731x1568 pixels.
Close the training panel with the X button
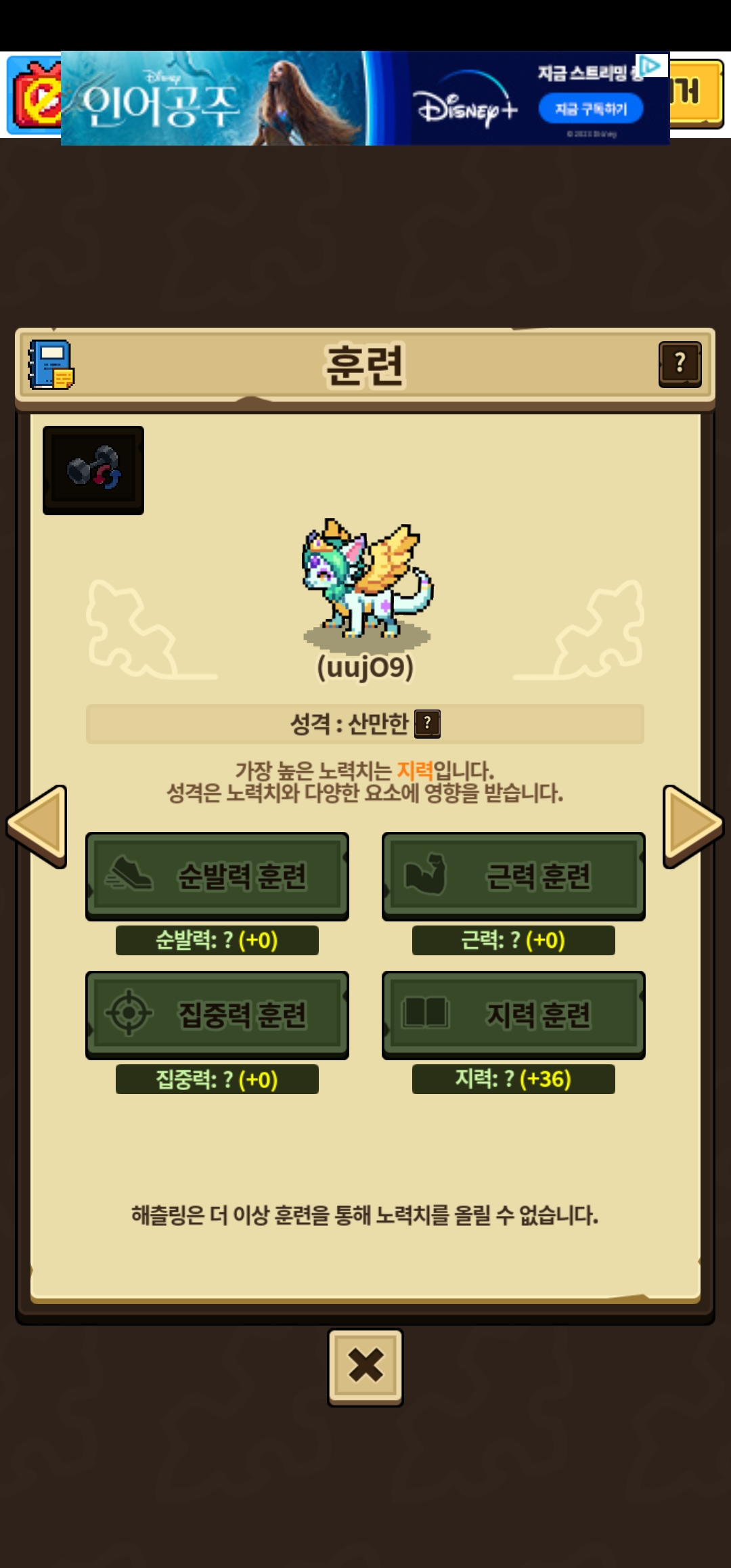[x=365, y=1366]
